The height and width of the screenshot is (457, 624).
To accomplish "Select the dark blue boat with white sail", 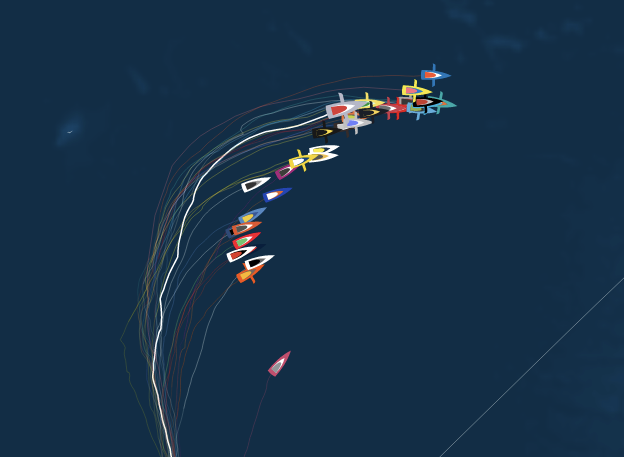I will (x=276, y=194).
